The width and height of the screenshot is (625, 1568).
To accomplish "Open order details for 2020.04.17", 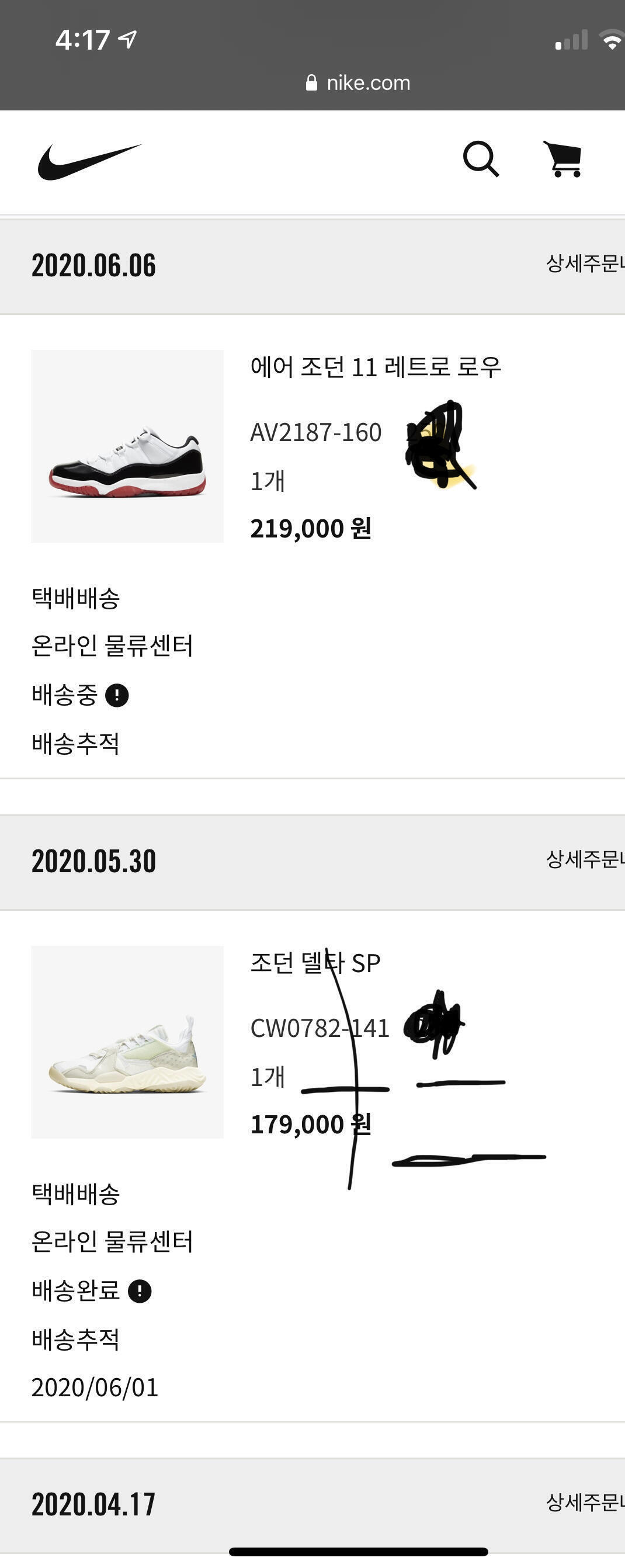I will pos(584,1502).
